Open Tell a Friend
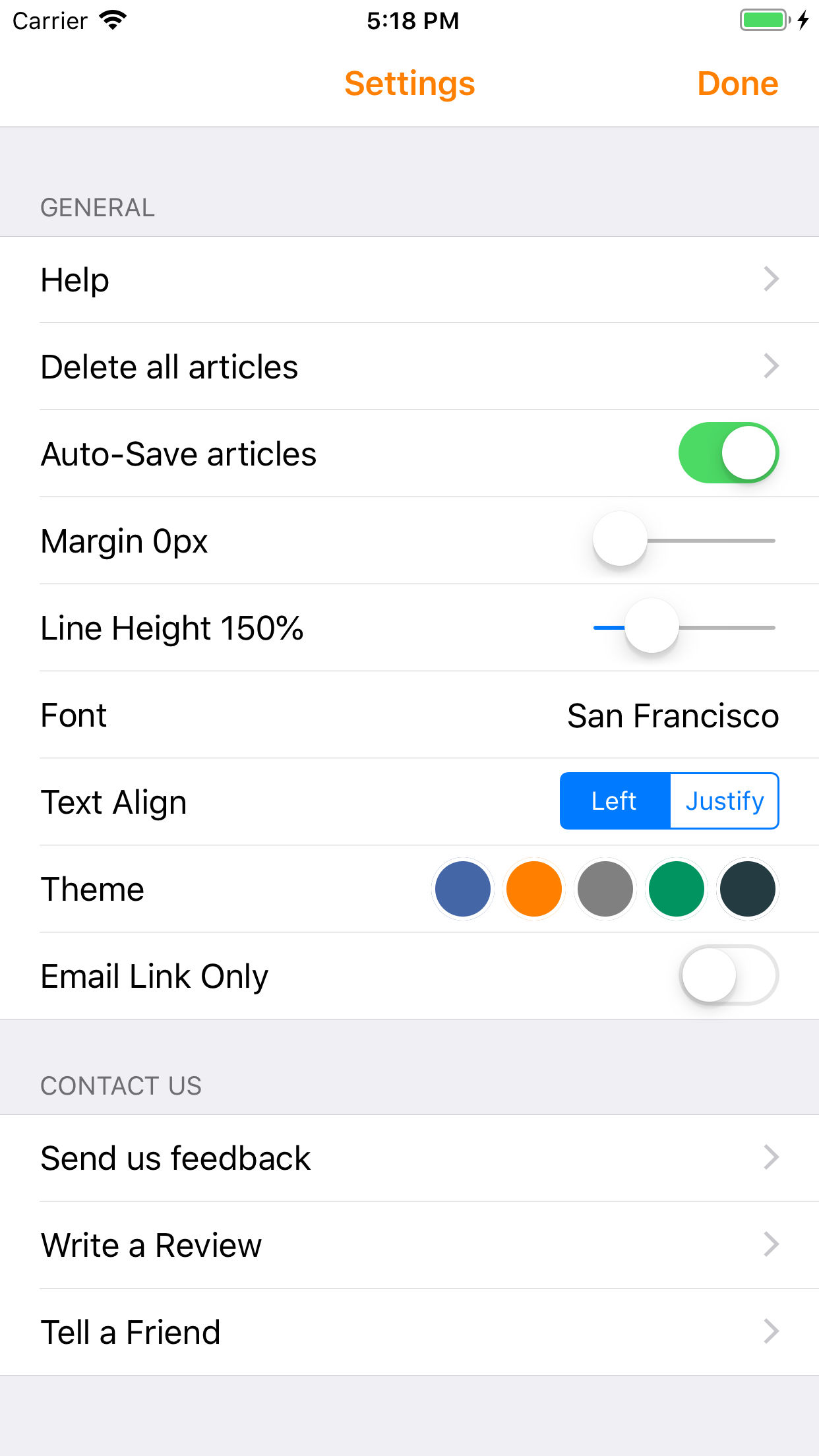 click(x=409, y=1332)
